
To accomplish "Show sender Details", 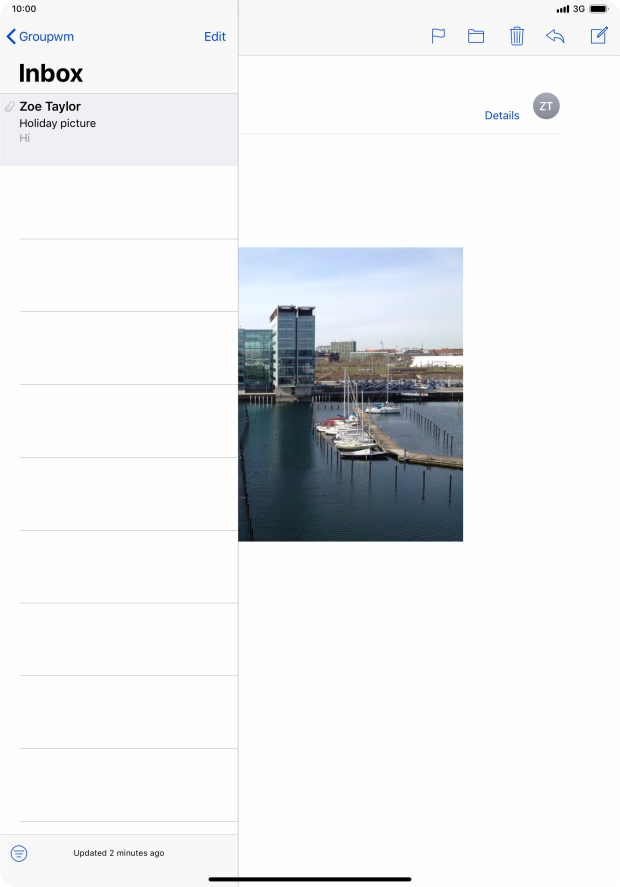I will click(x=502, y=115).
